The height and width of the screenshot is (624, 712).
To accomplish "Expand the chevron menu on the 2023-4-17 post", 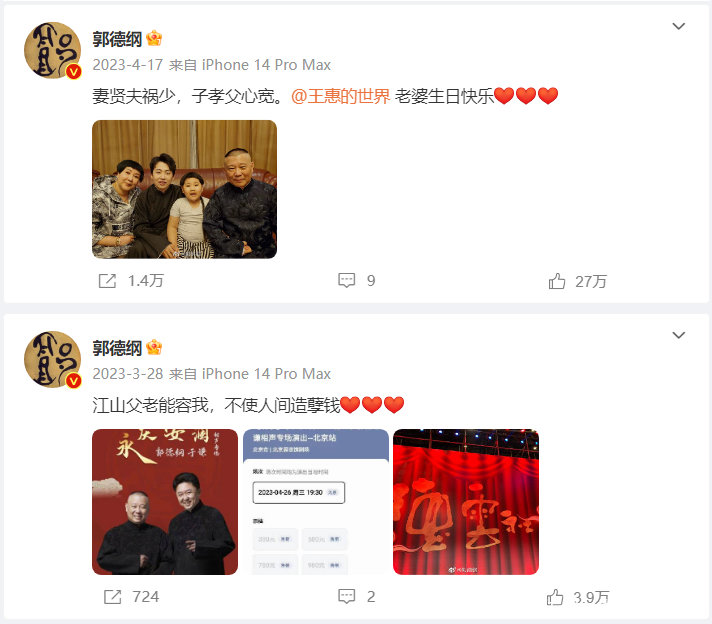I will click(x=679, y=26).
